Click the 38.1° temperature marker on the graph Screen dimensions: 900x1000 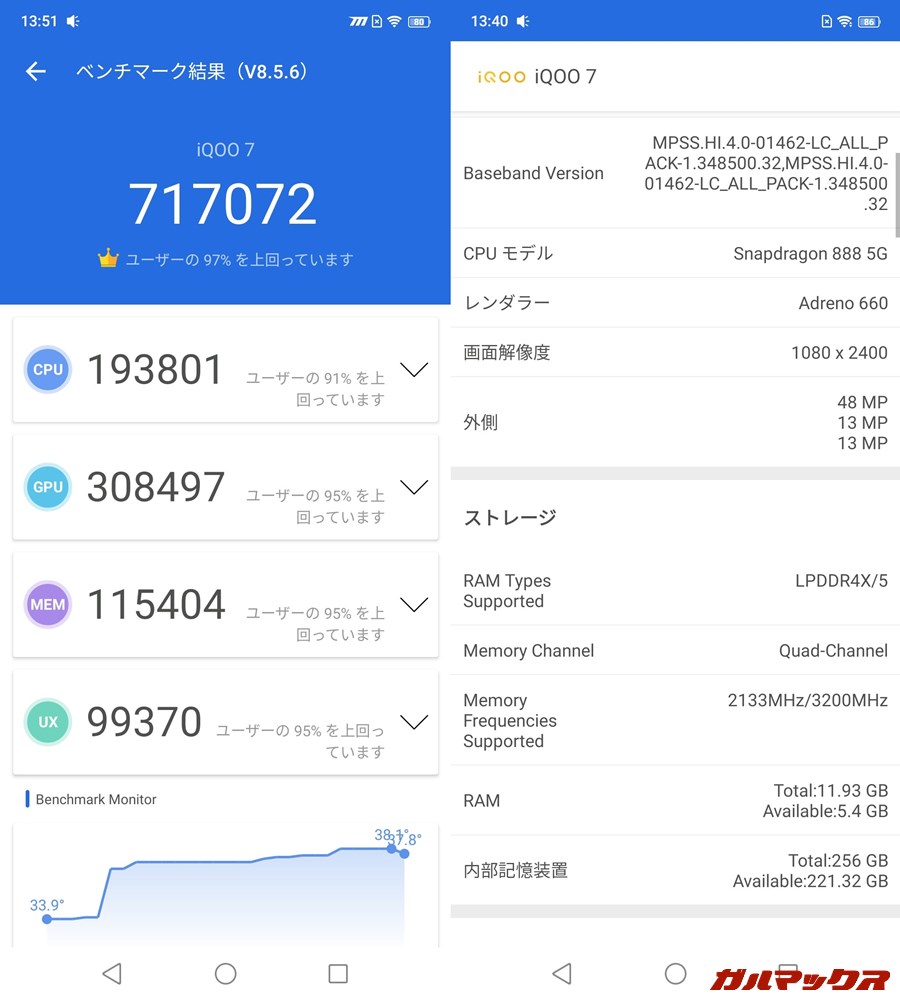coord(390,848)
